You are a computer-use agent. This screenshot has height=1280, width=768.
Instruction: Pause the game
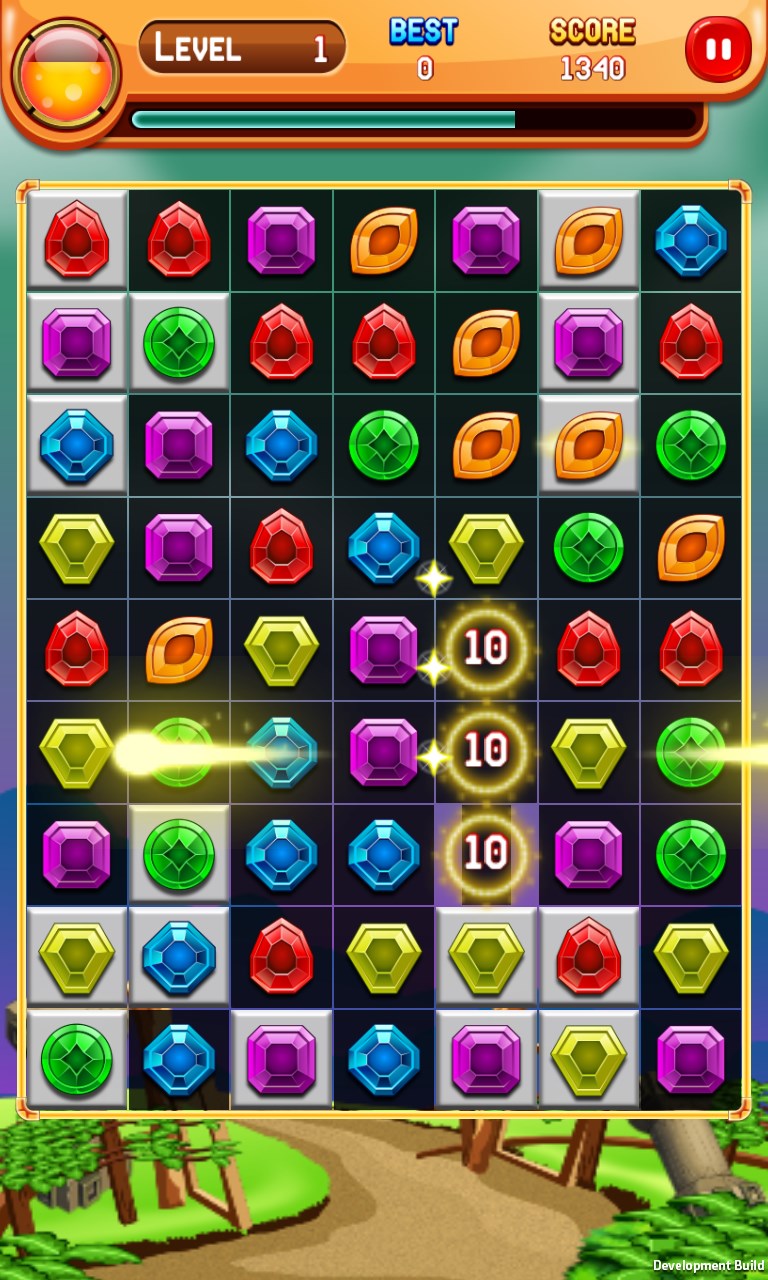pyautogui.click(x=718, y=49)
